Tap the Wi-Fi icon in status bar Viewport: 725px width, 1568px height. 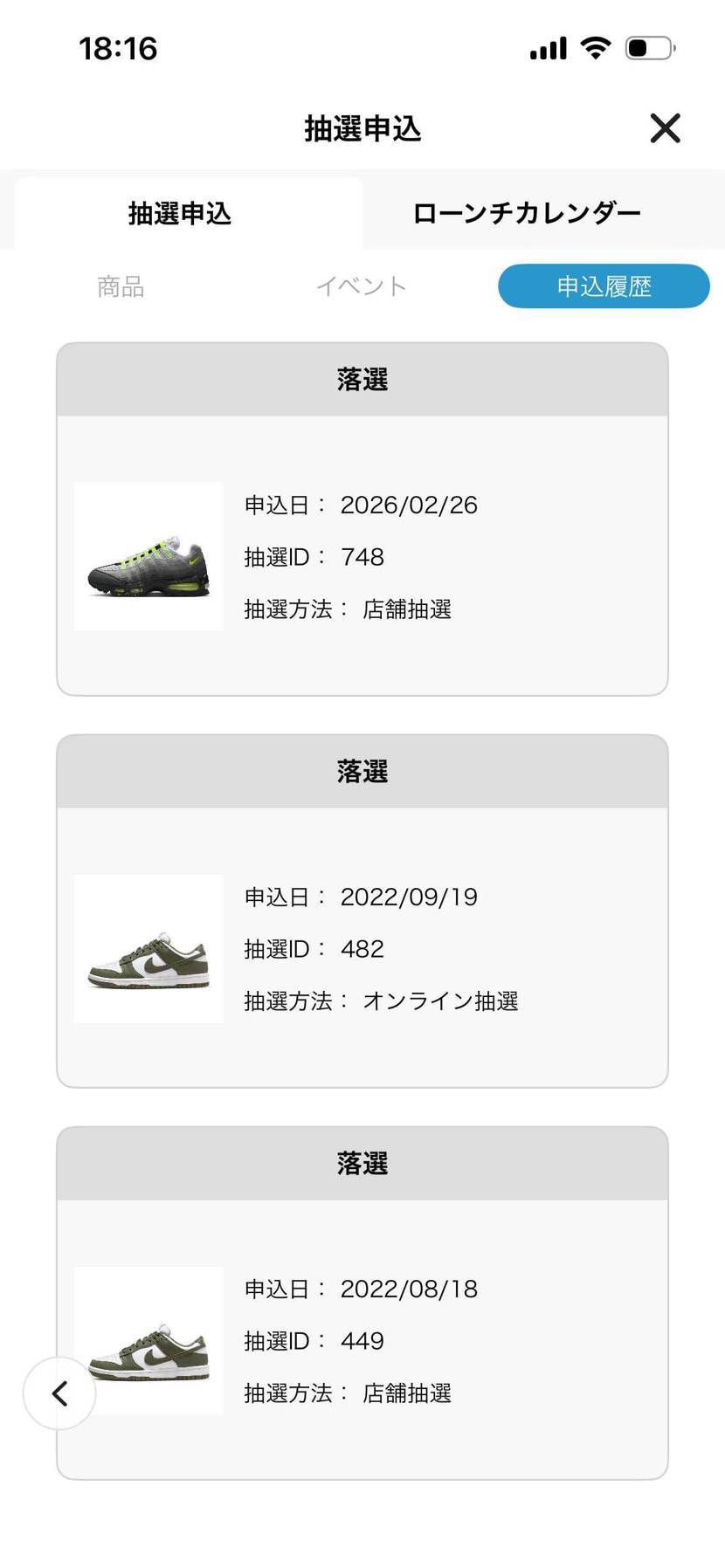(595, 49)
